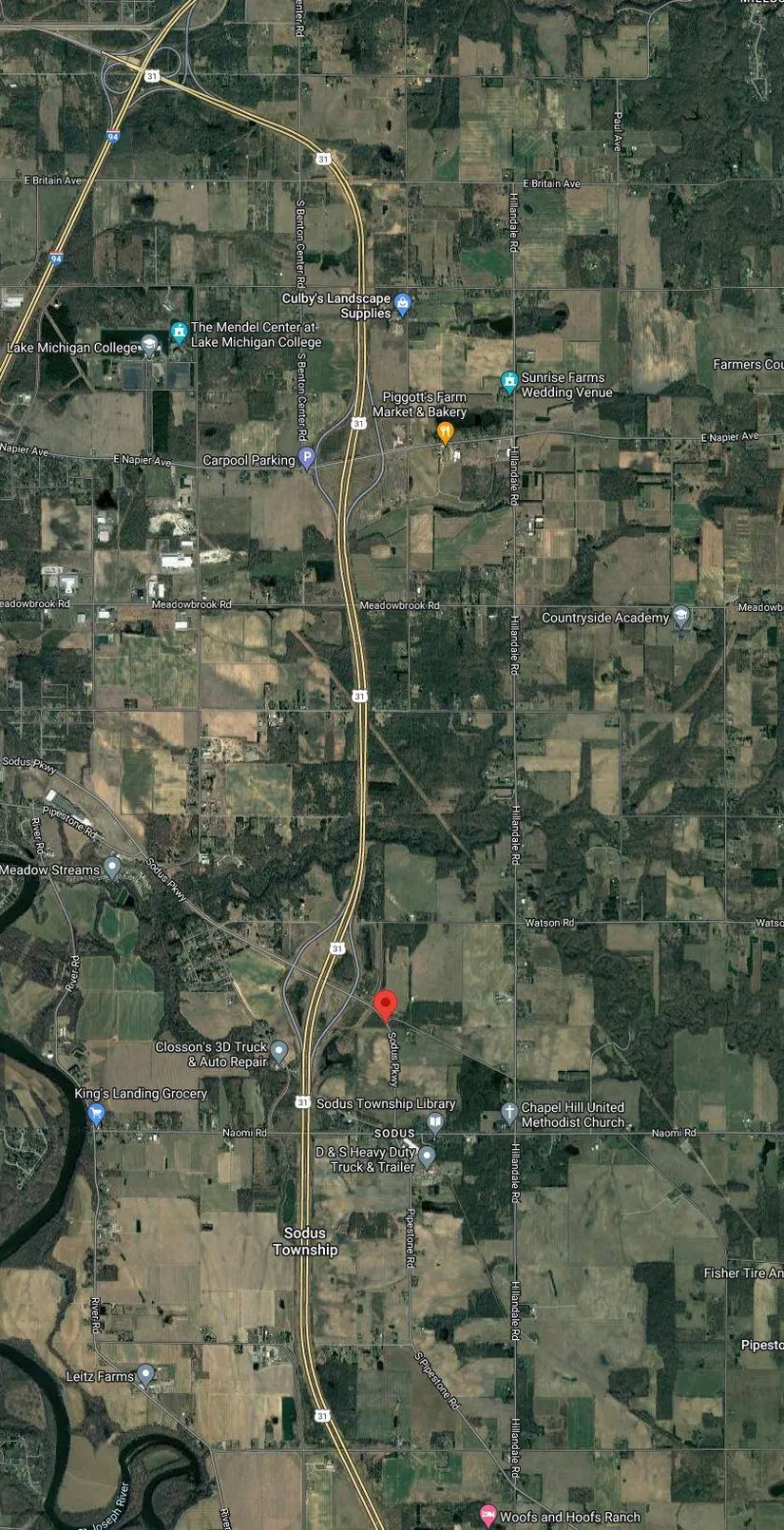Tap the Lake Michigan College pin
Screen dimensions: 784x1530
[x=149, y=346]
